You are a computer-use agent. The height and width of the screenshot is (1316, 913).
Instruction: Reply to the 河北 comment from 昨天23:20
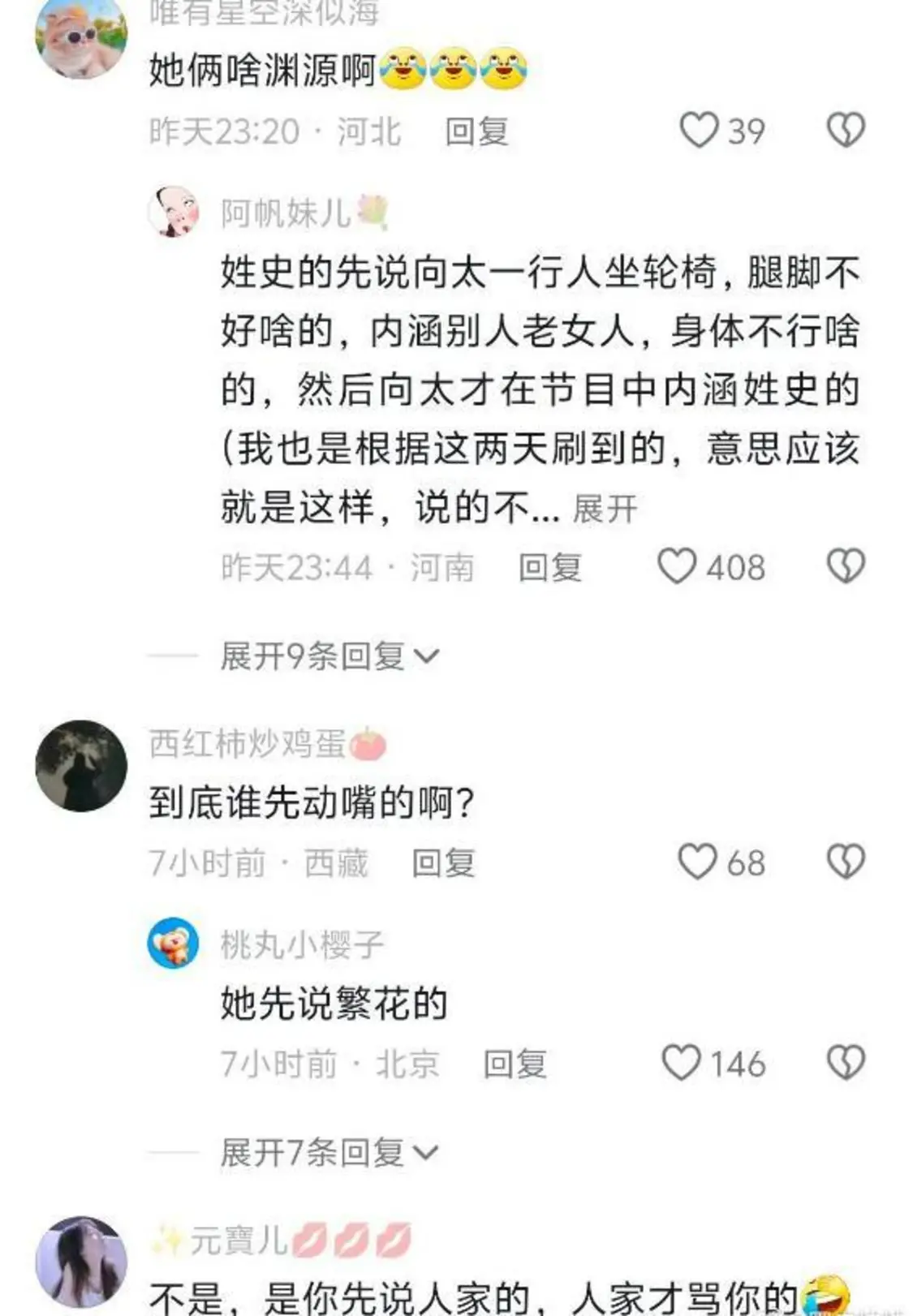(476, 131)
